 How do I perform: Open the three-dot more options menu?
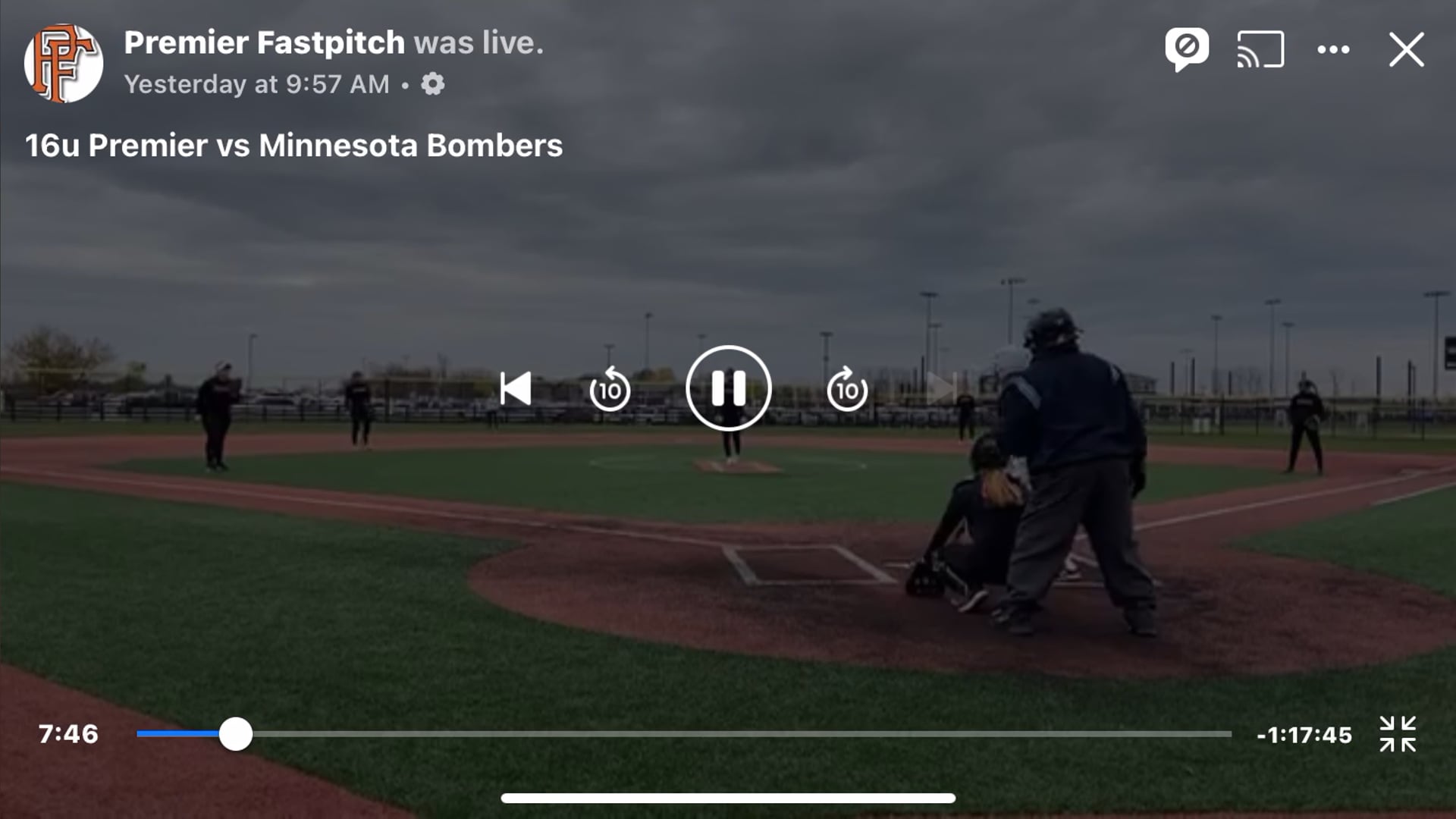coord(1333,50)
